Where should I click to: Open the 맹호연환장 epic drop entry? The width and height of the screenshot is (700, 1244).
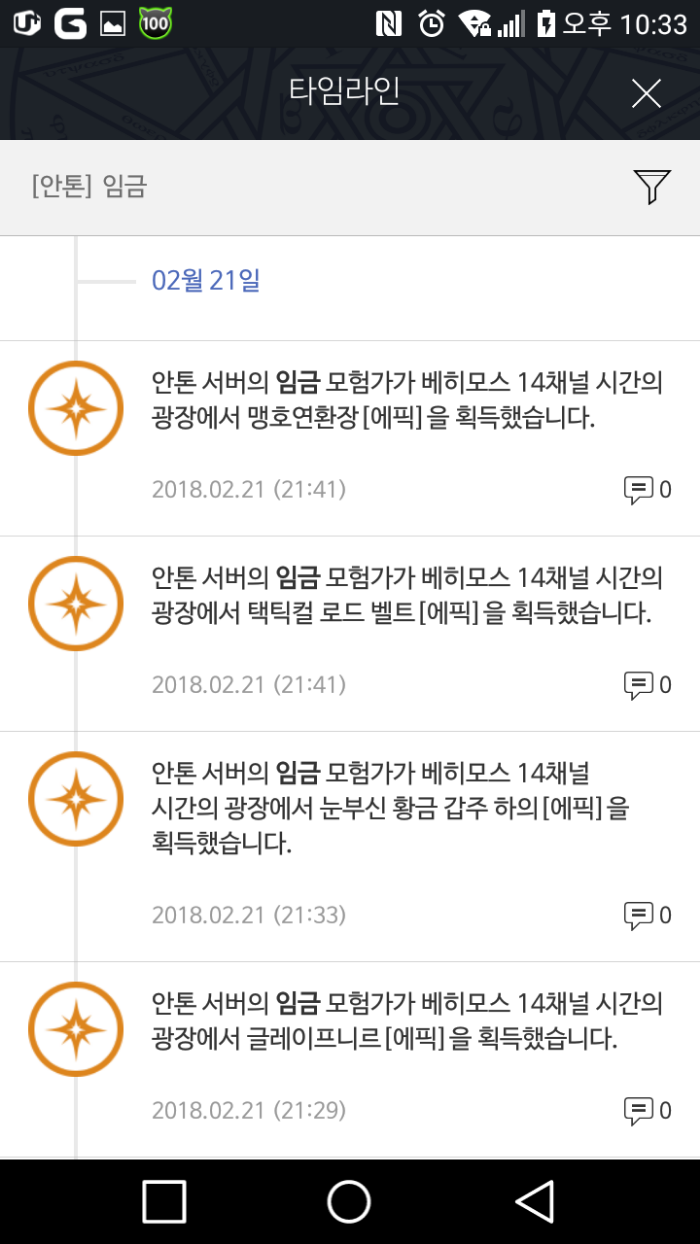coord(405,401)
